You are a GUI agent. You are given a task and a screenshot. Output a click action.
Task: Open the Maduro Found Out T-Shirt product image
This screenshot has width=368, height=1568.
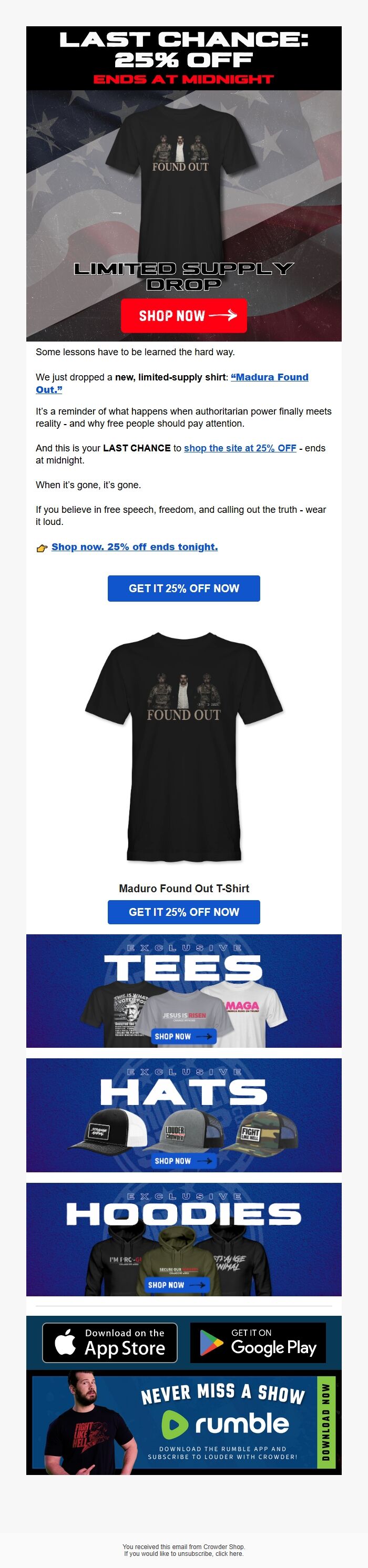point(183,746)
